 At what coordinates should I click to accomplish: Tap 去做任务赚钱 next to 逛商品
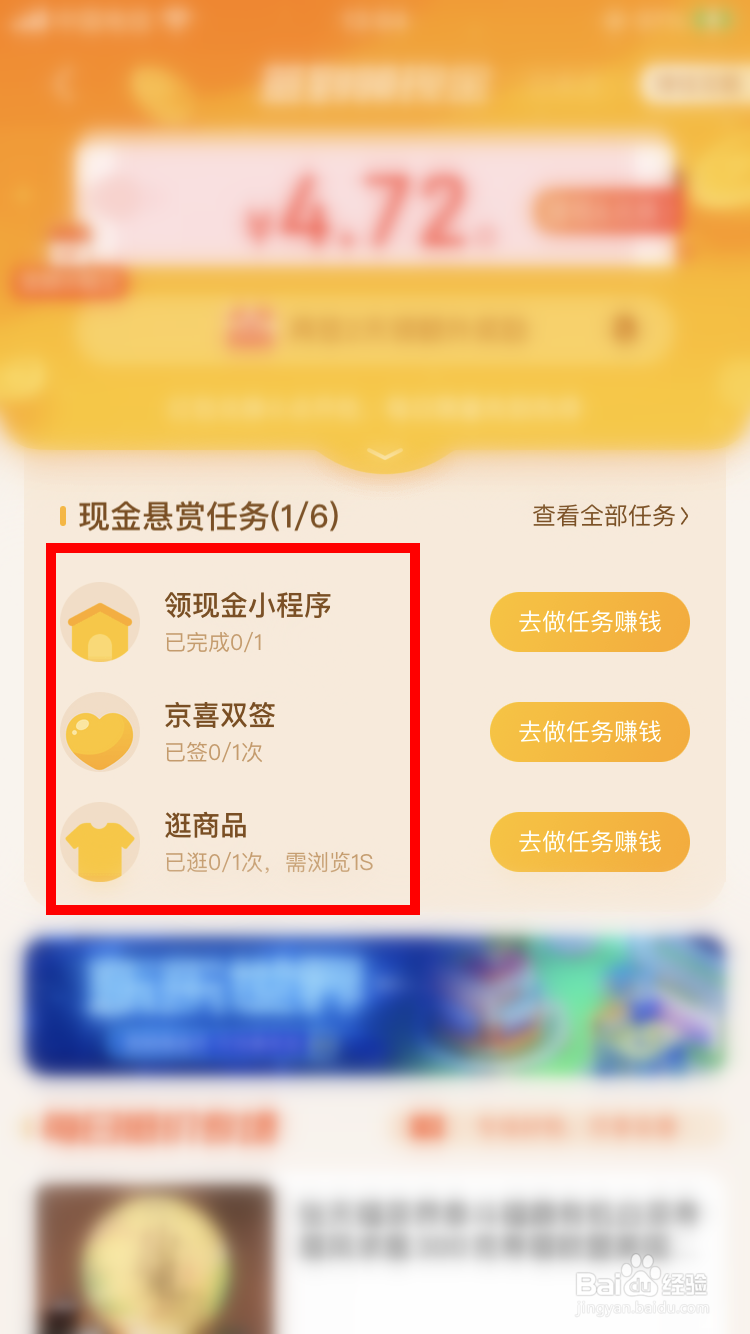click(589, 842)
